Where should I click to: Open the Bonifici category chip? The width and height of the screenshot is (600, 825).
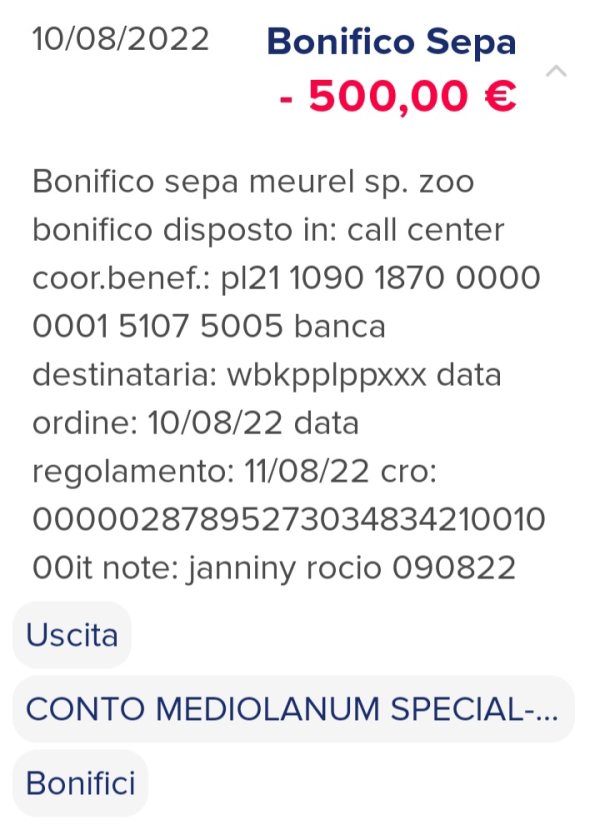click(x=80, y=783)
